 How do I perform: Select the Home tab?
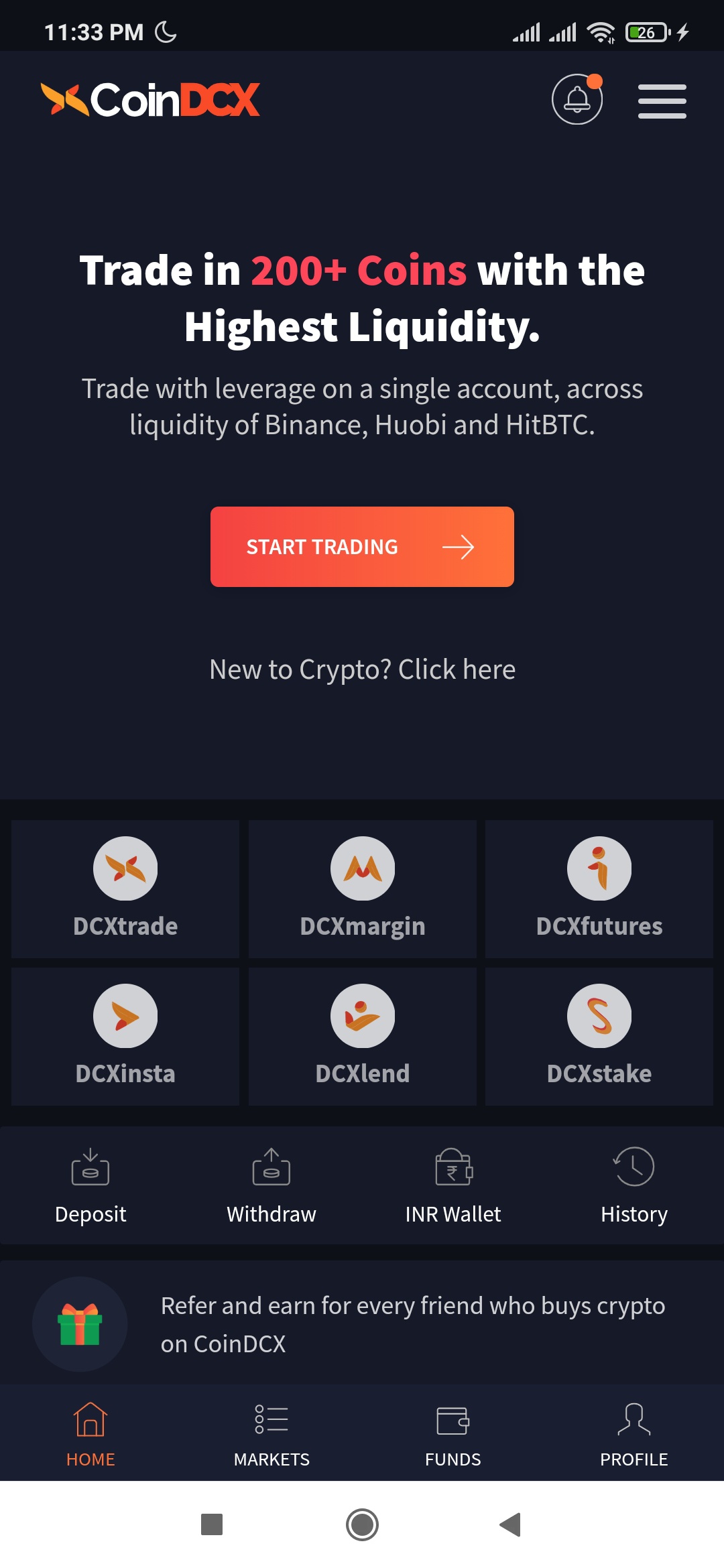[x=90, y=1434]
